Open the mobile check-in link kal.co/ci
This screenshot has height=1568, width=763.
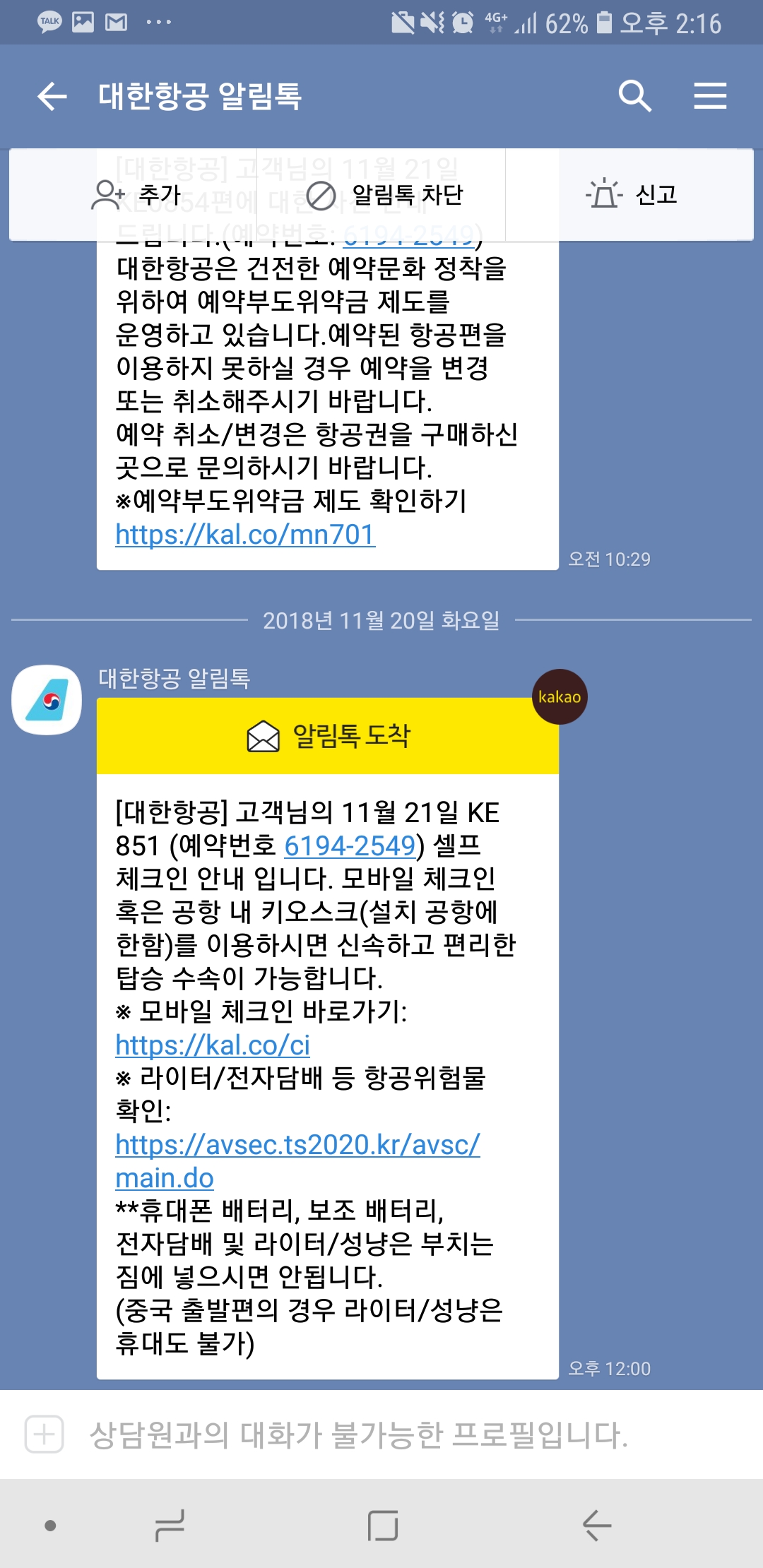[x=213, y=1045]
